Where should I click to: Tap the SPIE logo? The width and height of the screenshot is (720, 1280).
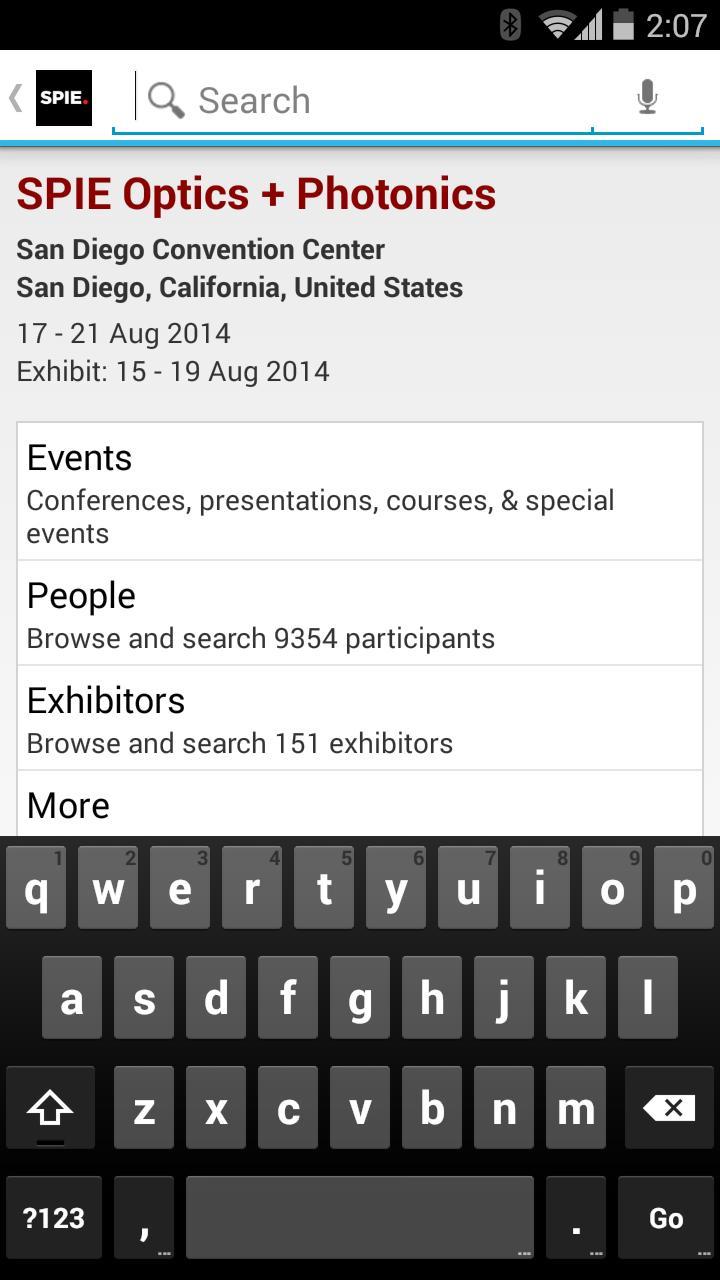pyautogui.click(x=62, y=96)
